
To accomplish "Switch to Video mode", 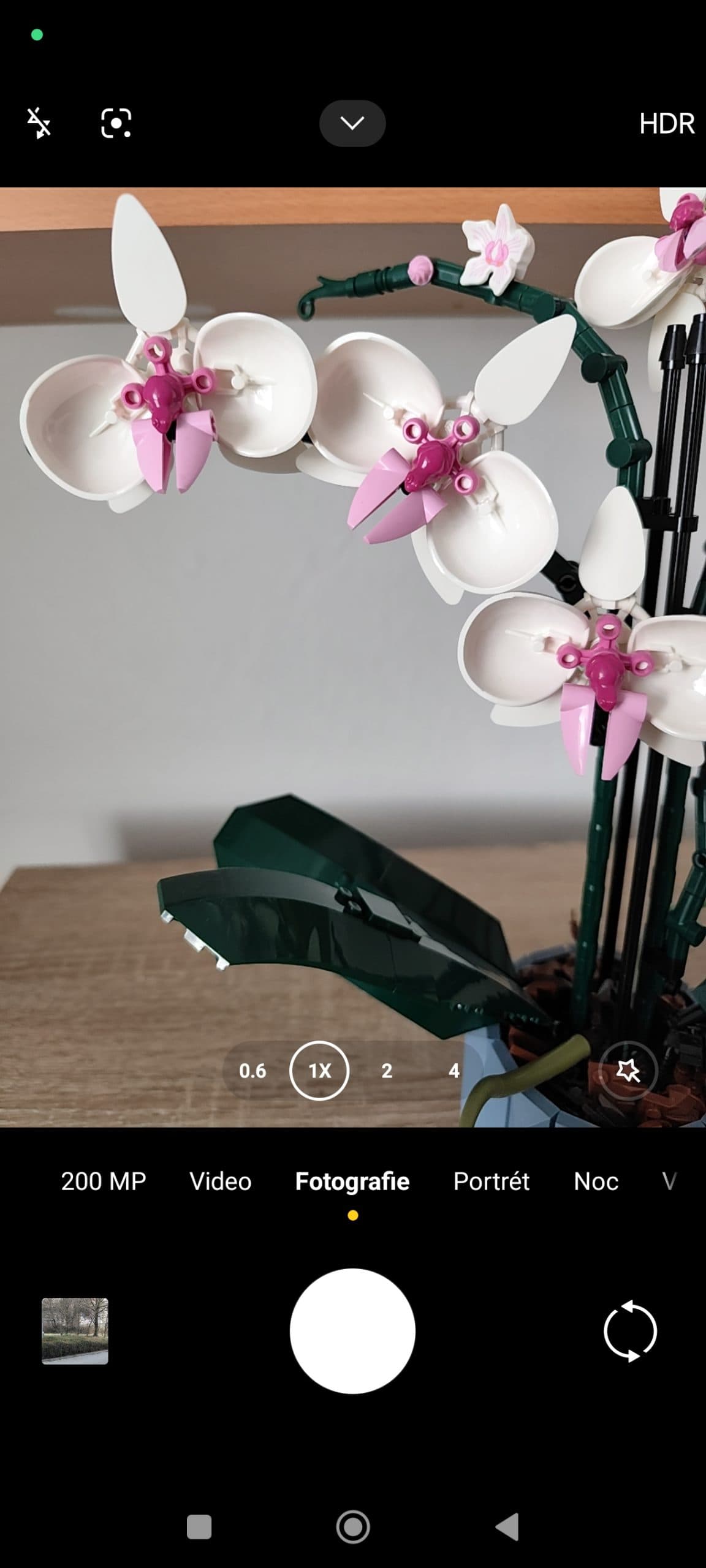I will [x=221, y=1181].
